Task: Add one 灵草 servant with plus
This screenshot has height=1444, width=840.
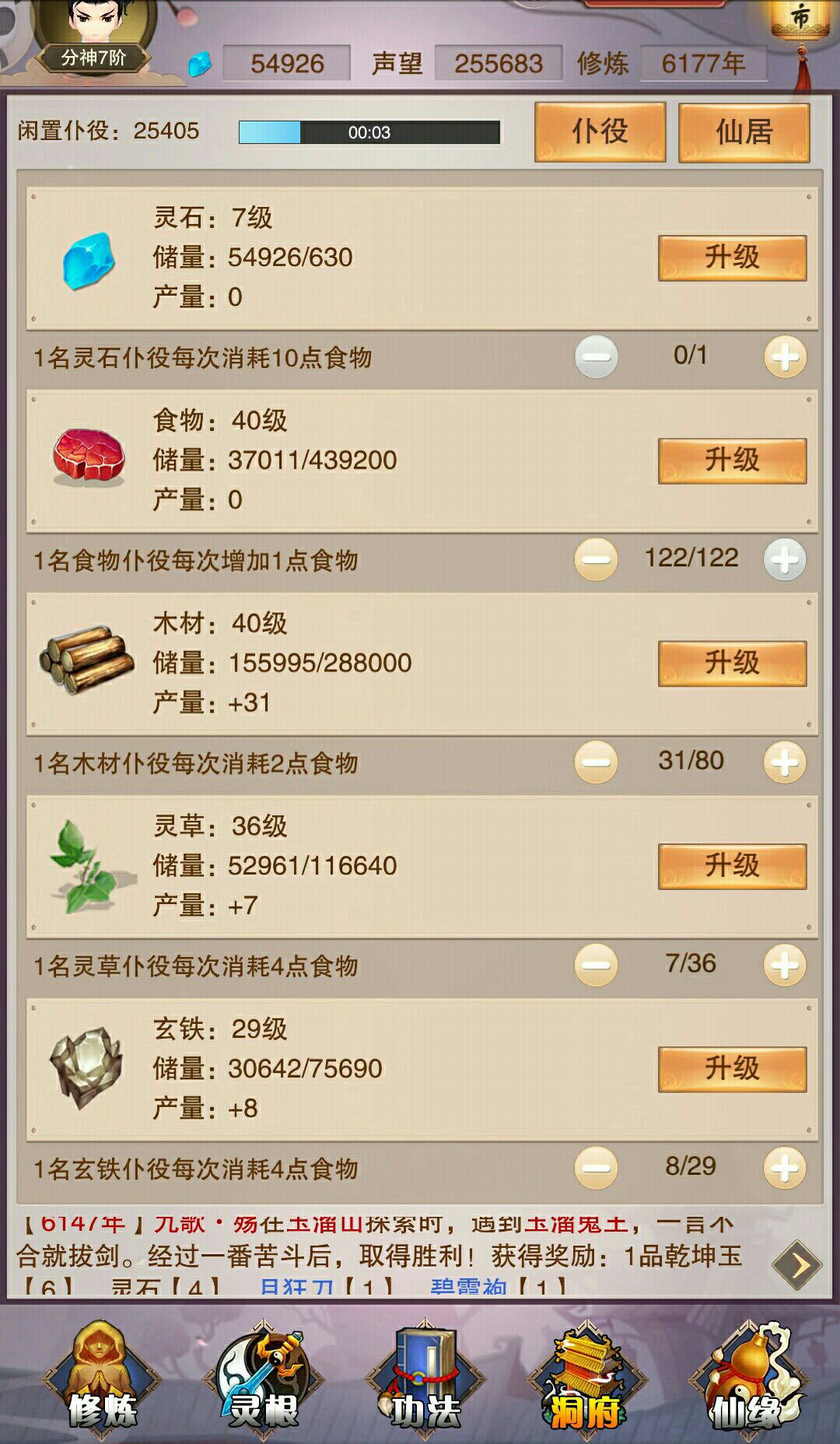Action: pos(785,966)
